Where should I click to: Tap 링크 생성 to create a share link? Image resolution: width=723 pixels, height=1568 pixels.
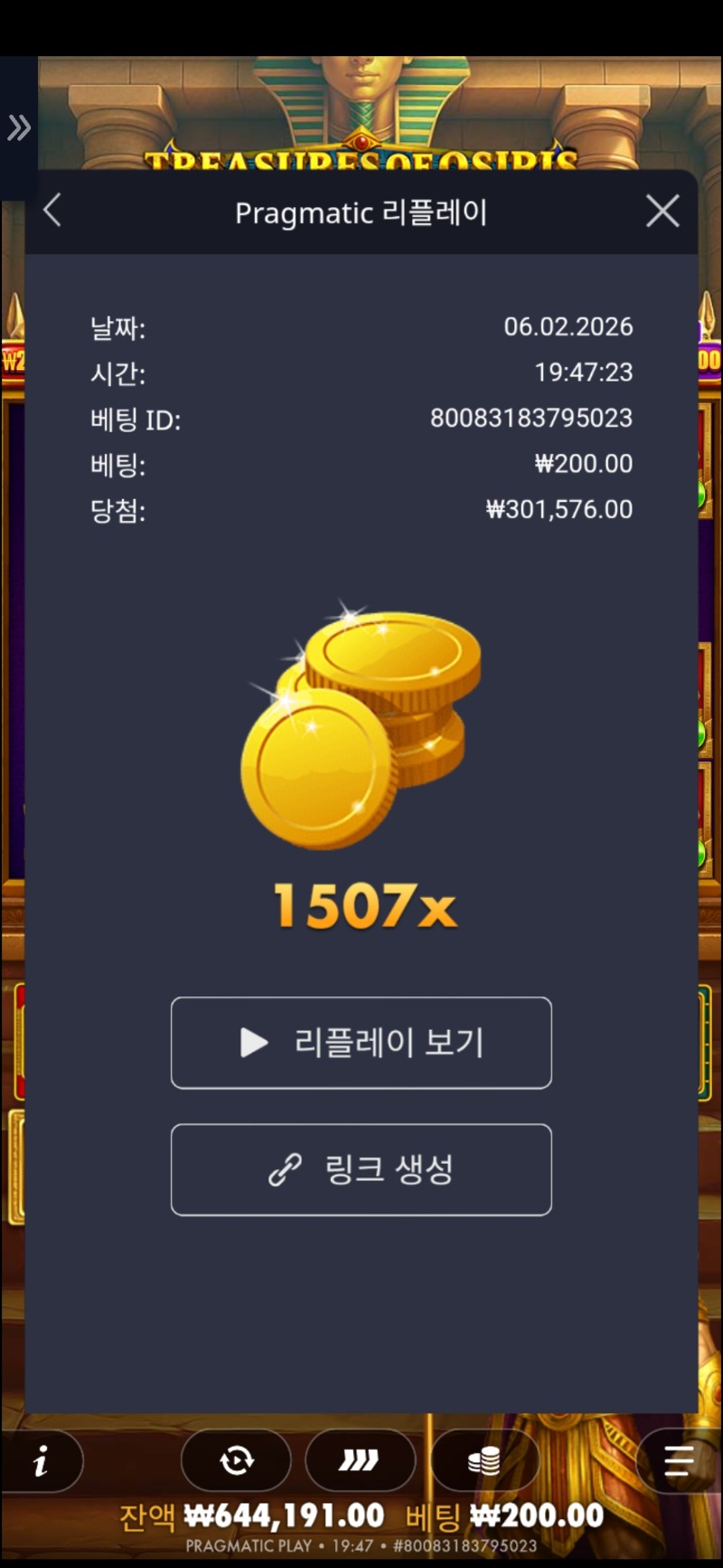point(361,1169)
